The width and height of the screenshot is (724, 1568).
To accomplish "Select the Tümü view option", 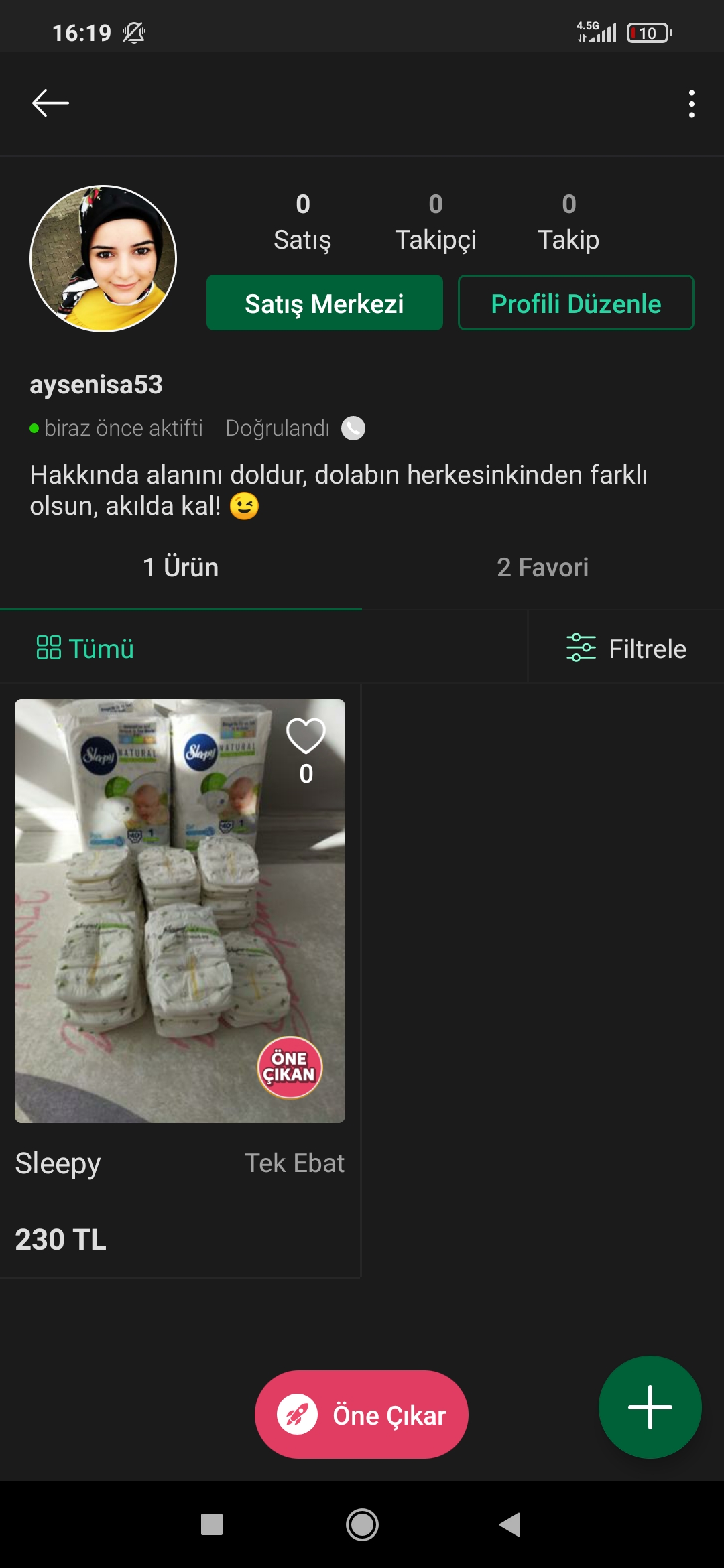I will pos(85,649).
